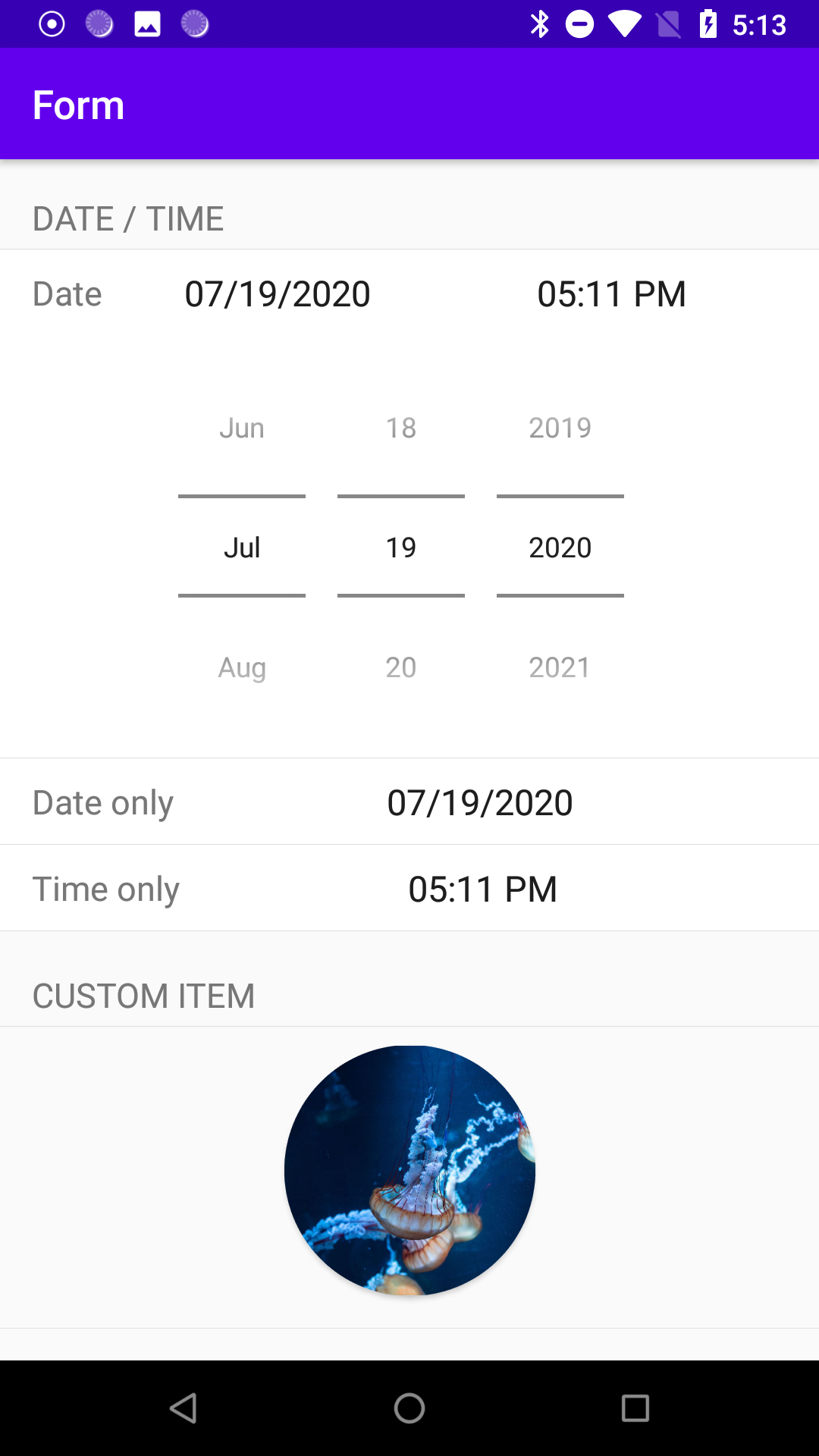Pick day 18 in the picker
Viewport: 819px width, 1456px height.
point(401,428)
